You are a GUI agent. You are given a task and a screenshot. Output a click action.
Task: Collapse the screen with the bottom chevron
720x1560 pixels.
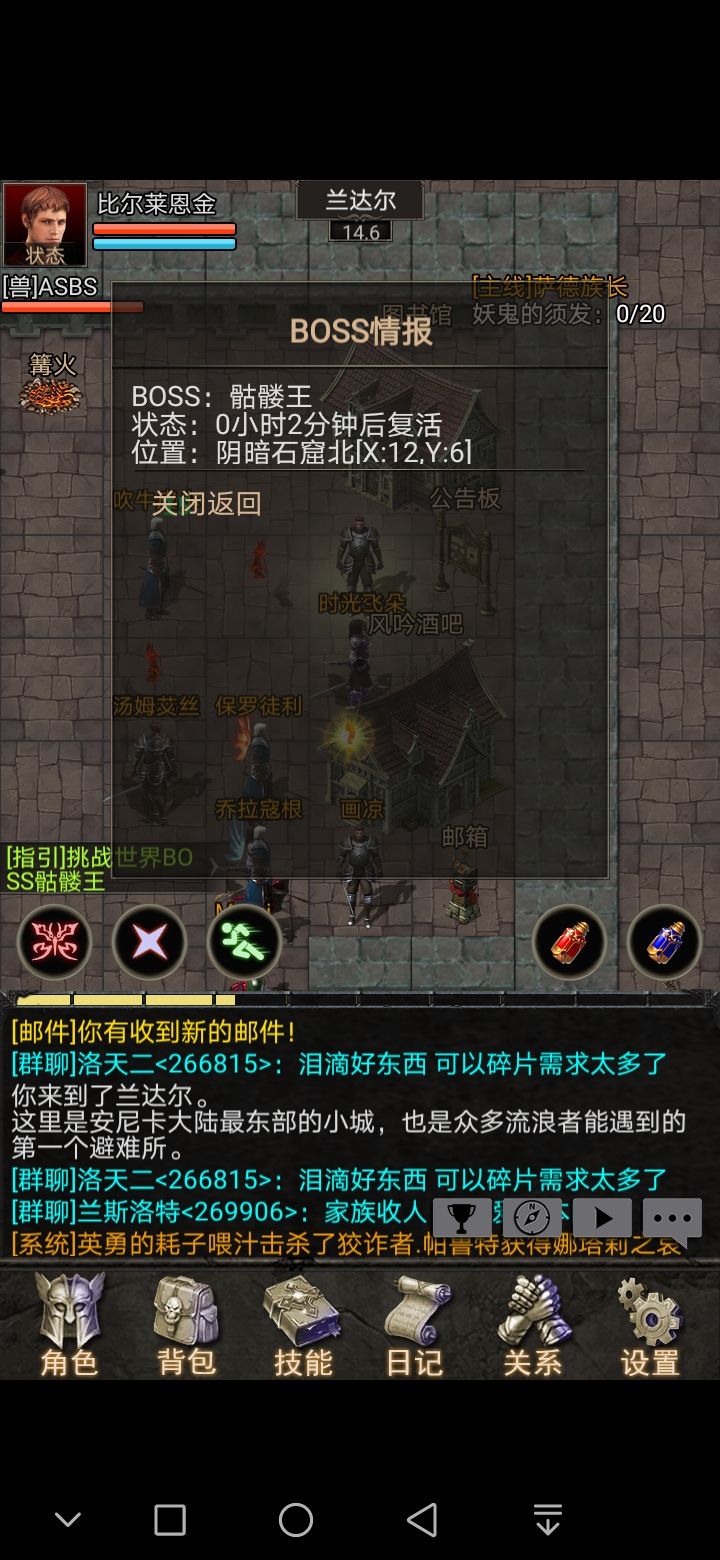click(66, 1518)
